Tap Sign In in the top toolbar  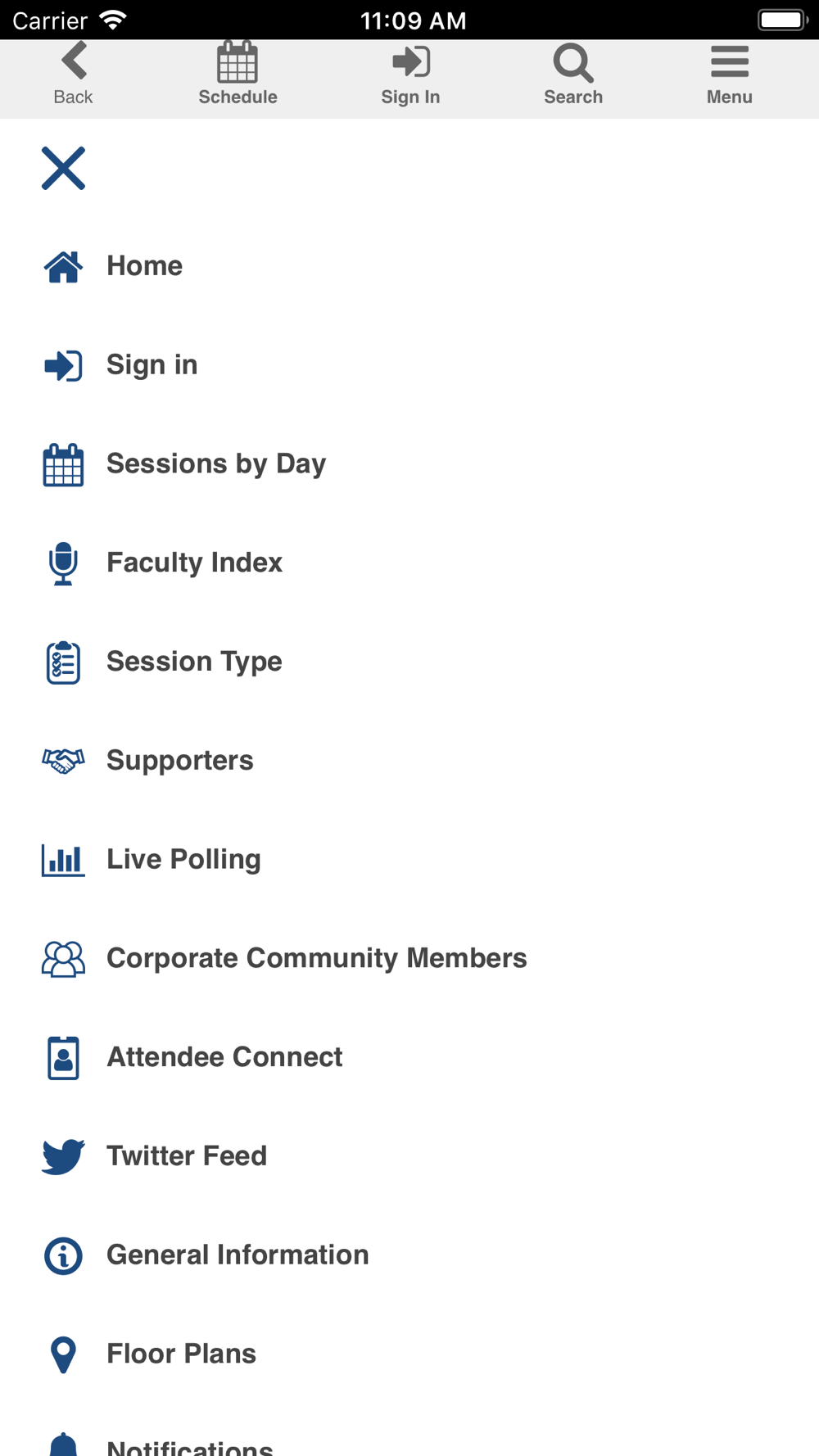pyautogui.click(x=410, y=75)
